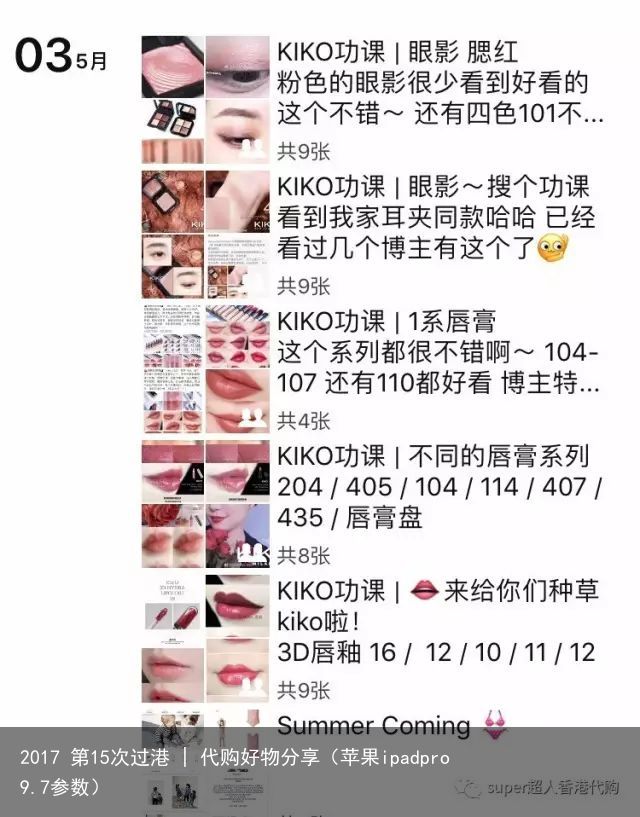Open the 3D唇釉 kiko post
The image size is (640, 817).
point(438,622)
